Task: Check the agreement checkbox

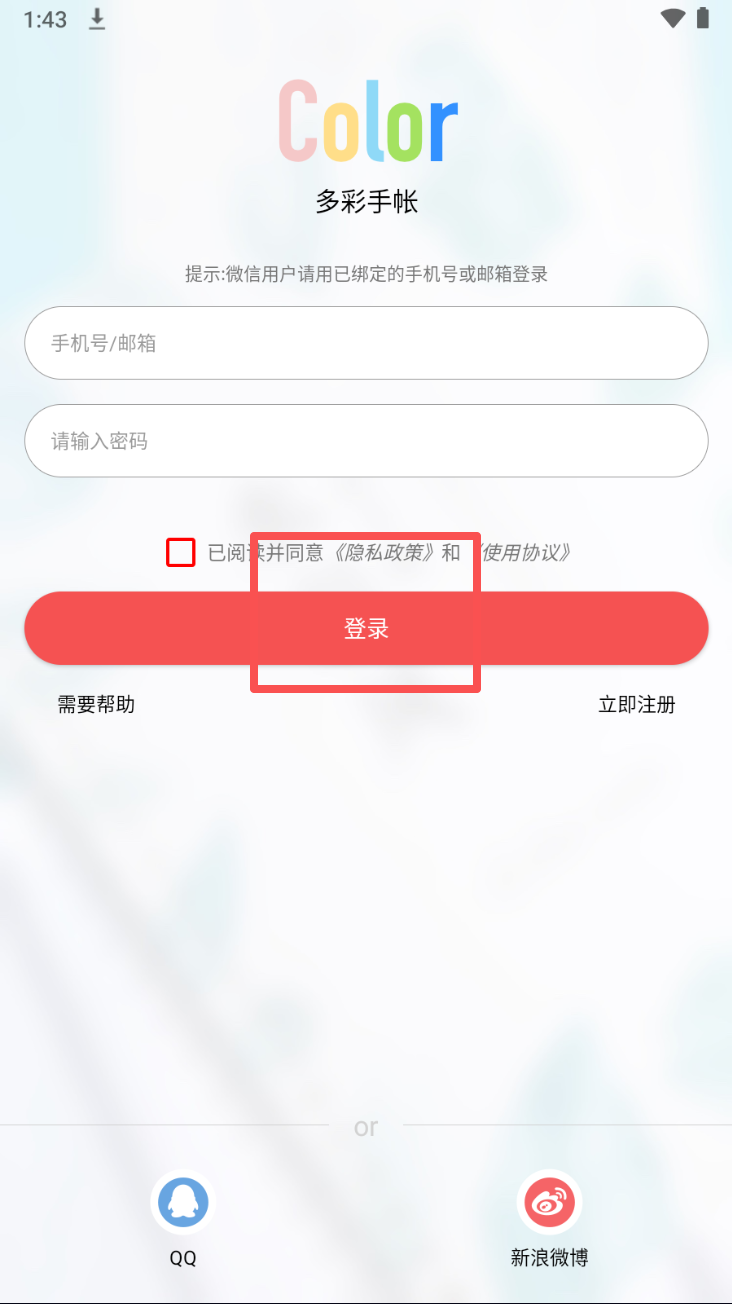Action: tap(181, 552)
